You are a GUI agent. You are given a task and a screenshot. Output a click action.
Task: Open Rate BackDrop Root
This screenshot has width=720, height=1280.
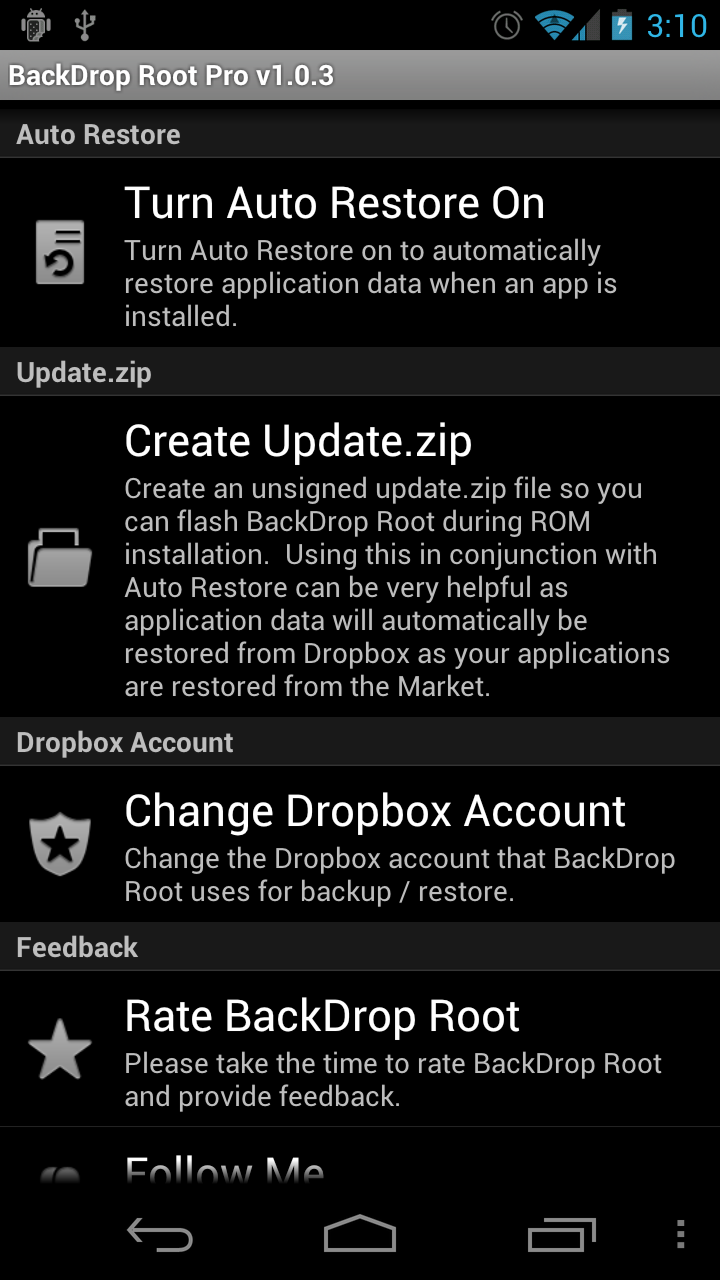pos(360,1048)
